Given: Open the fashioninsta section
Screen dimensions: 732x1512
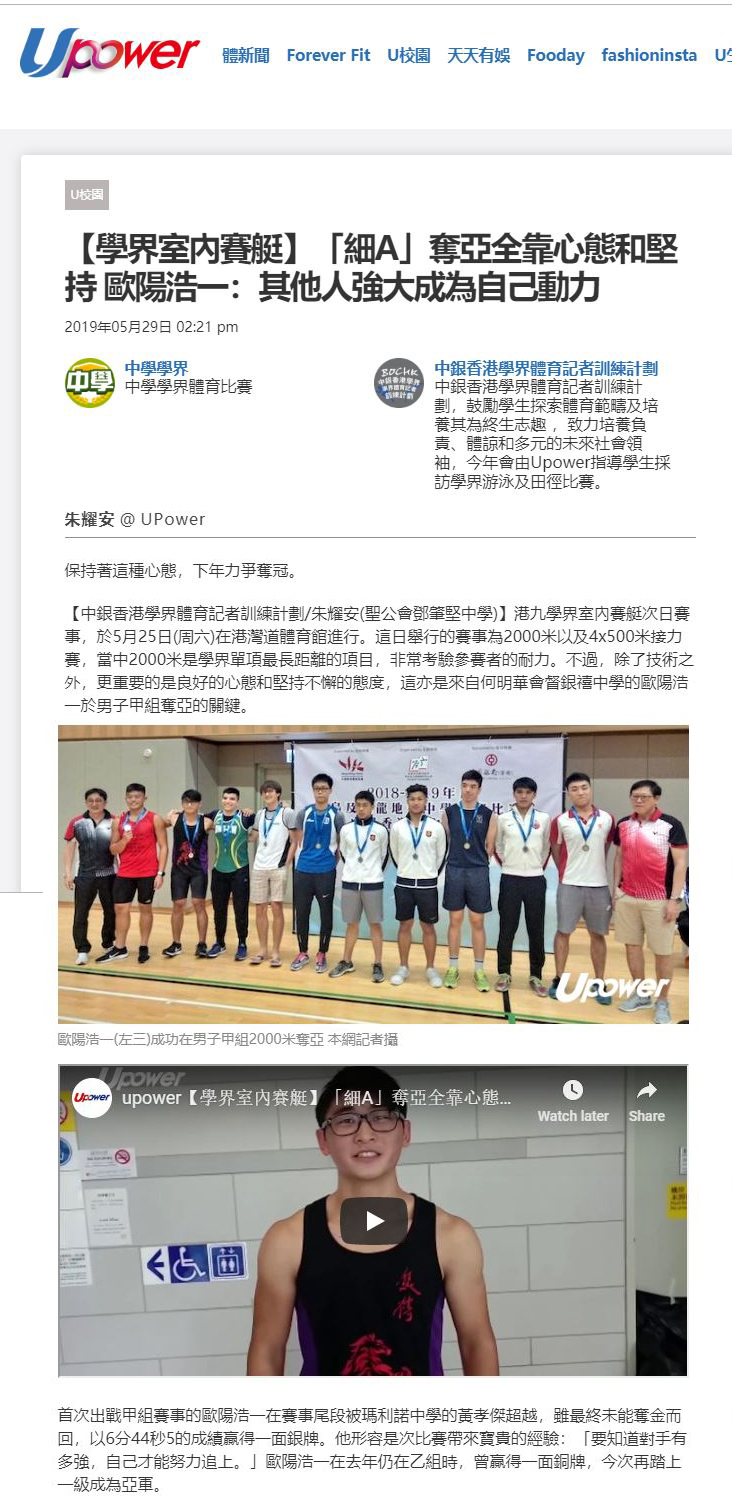Looking at the screenshot, I should pos(649,56).
